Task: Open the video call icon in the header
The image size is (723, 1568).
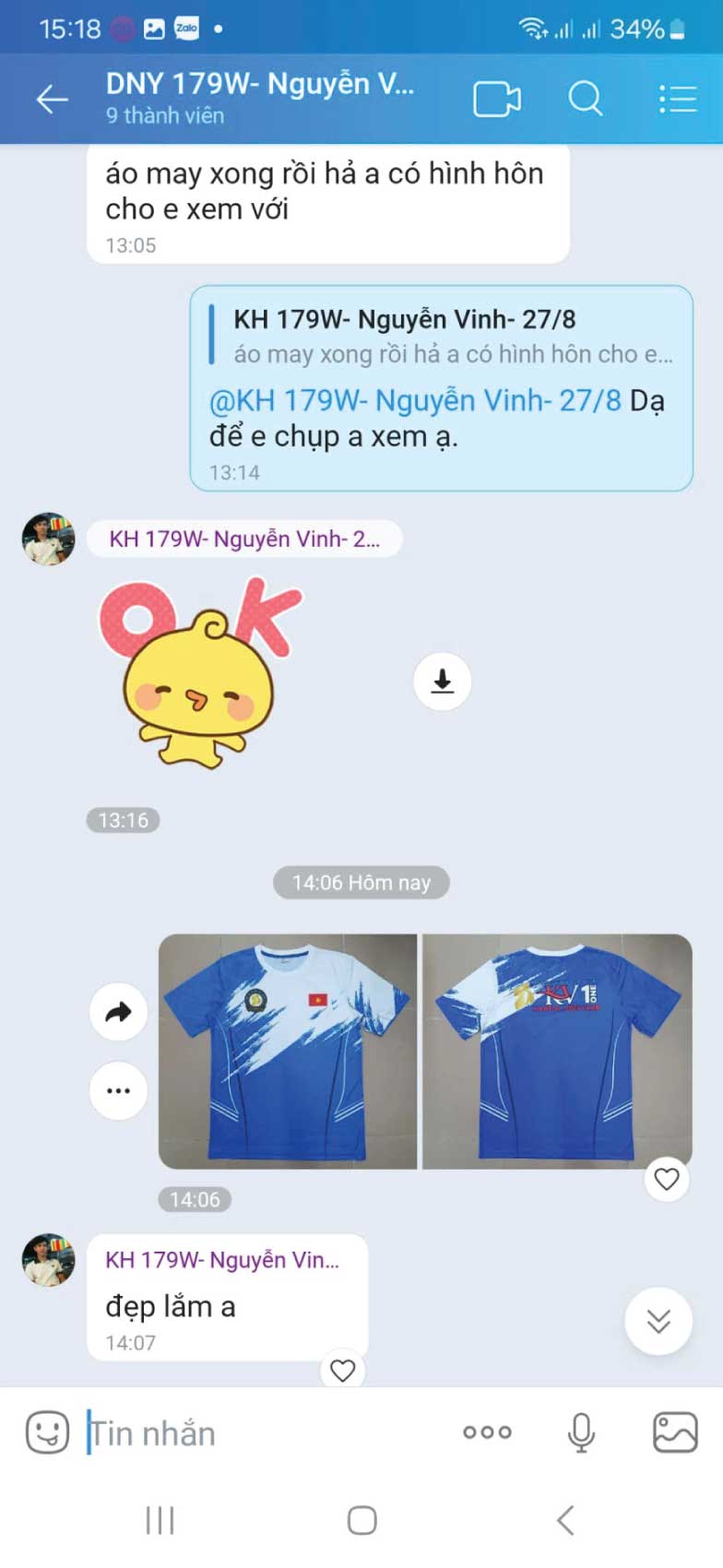Action: pos(499,97)
